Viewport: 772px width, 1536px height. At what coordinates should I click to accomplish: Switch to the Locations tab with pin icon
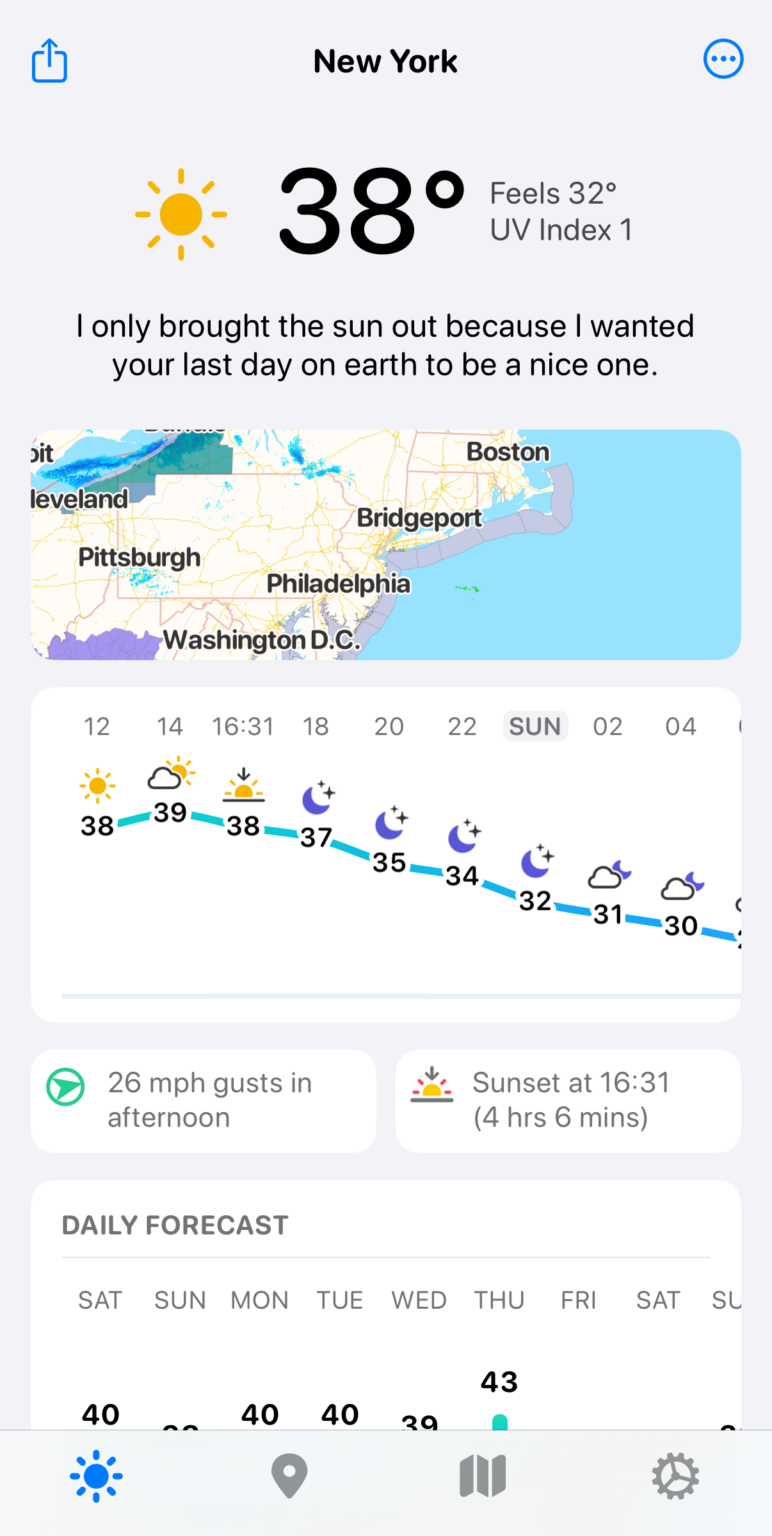pos(289,1475)
